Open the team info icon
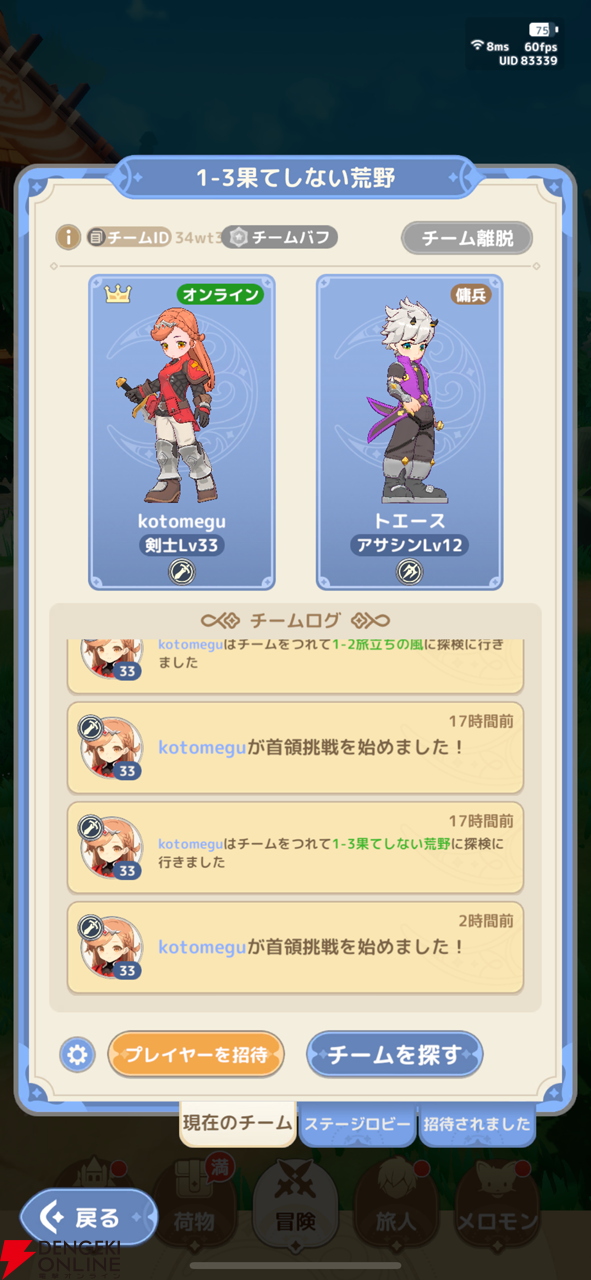 (67, 238)
